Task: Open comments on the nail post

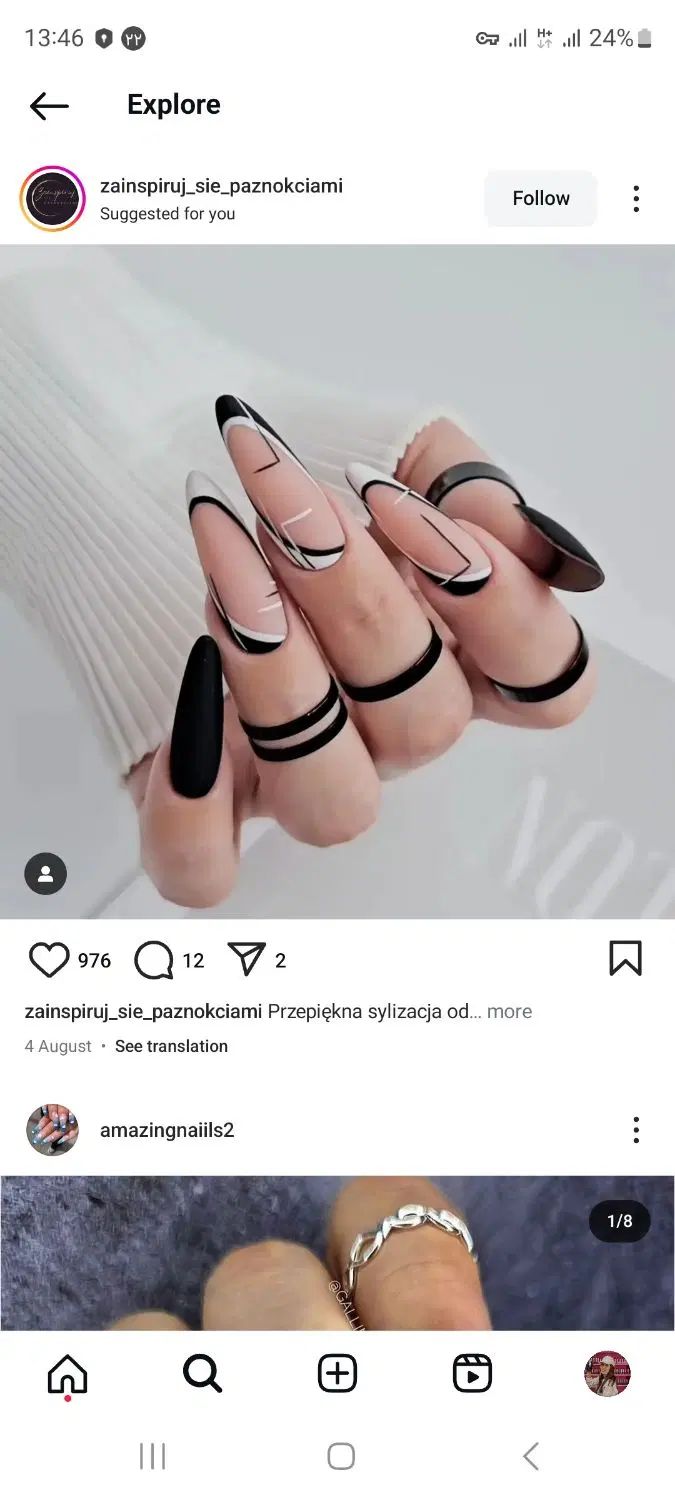Action: [154, 960]
